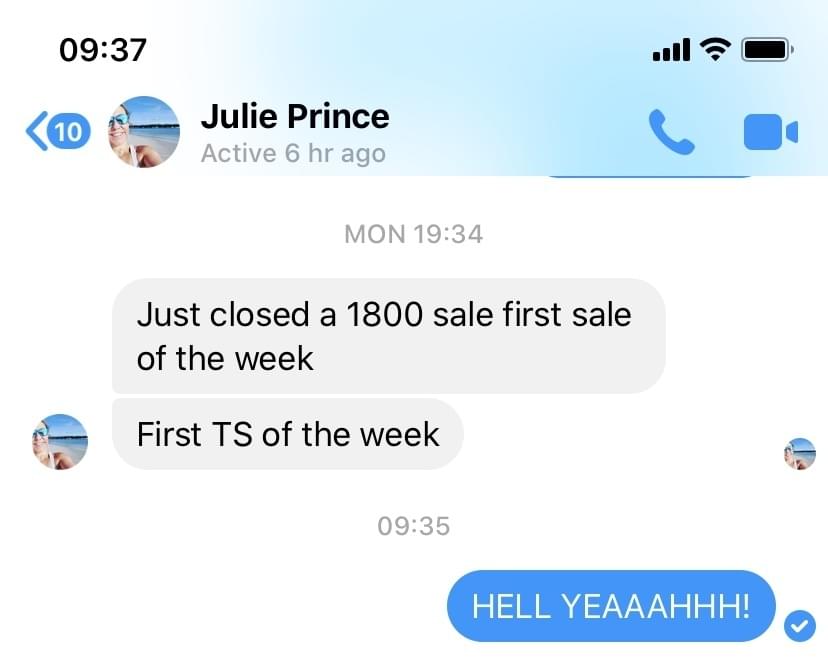Go back to the chats list
This screenshot has width=828, height=663.
[x=55, y=131]
